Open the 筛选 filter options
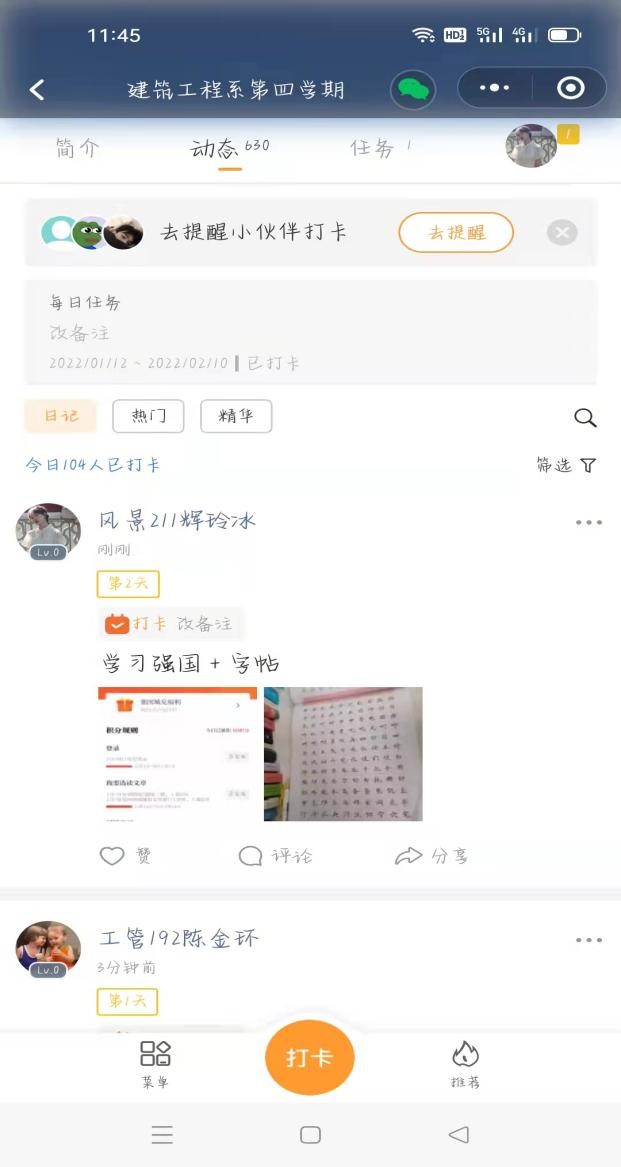Viewport: 621px width, 1167px height. tap(566, 465)
